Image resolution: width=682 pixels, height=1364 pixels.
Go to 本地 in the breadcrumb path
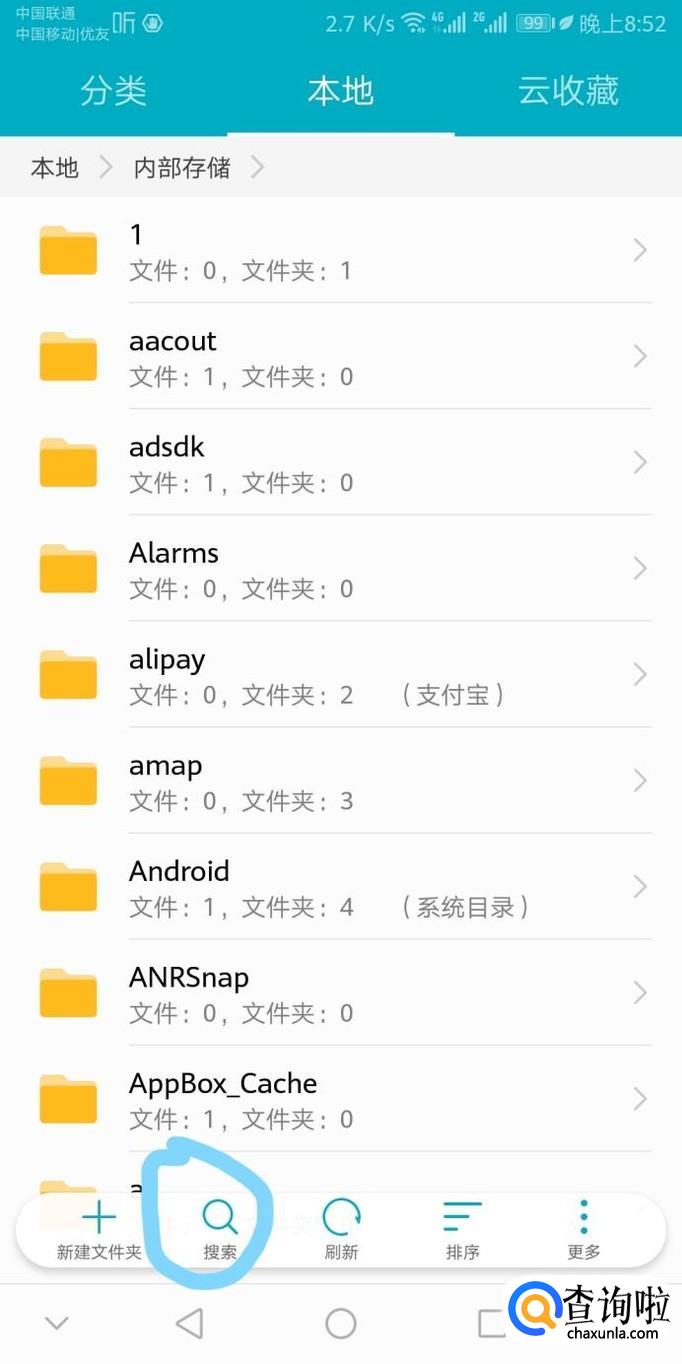[x=55, y=168]
